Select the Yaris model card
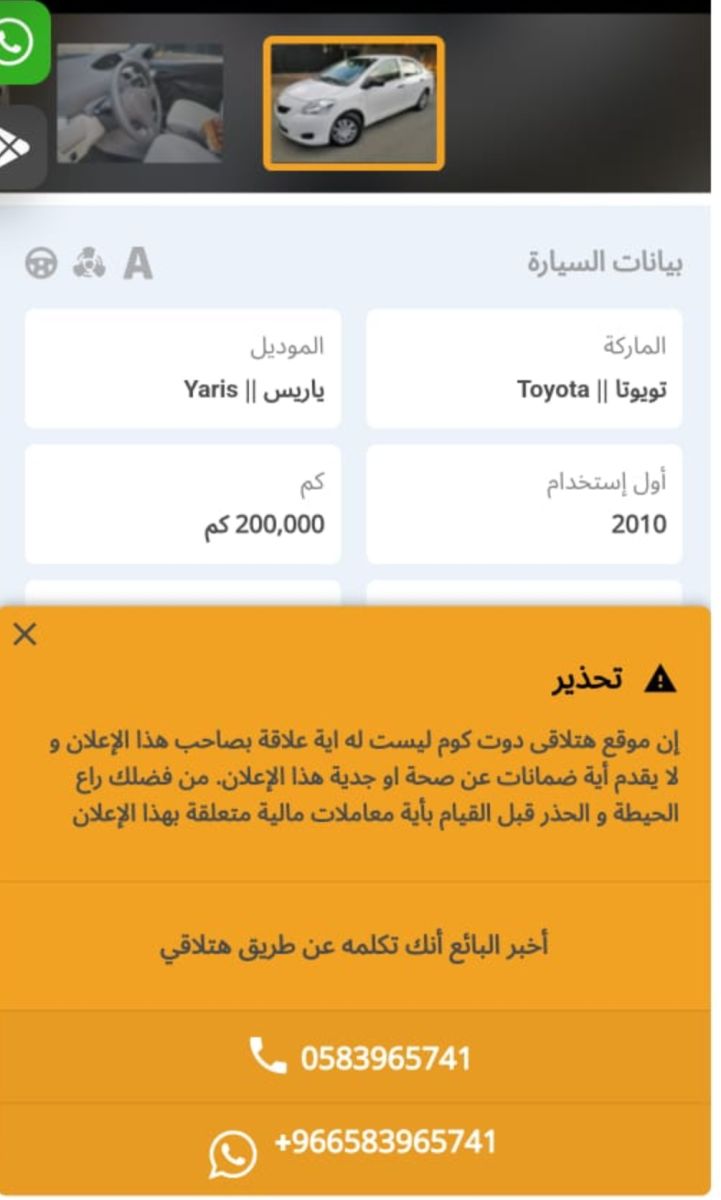 point(183,368)
